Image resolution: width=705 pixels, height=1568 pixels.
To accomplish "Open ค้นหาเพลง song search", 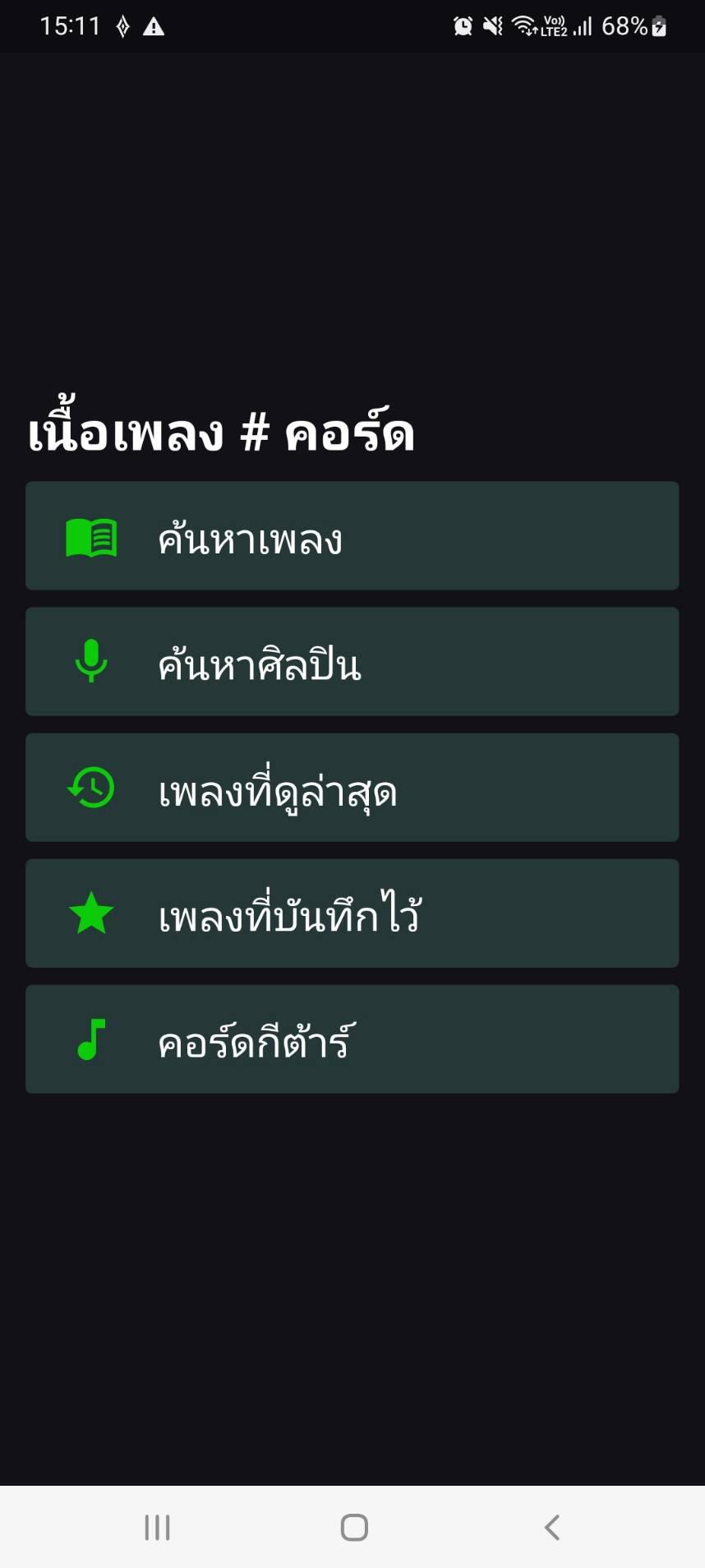I will coord(352,536).
